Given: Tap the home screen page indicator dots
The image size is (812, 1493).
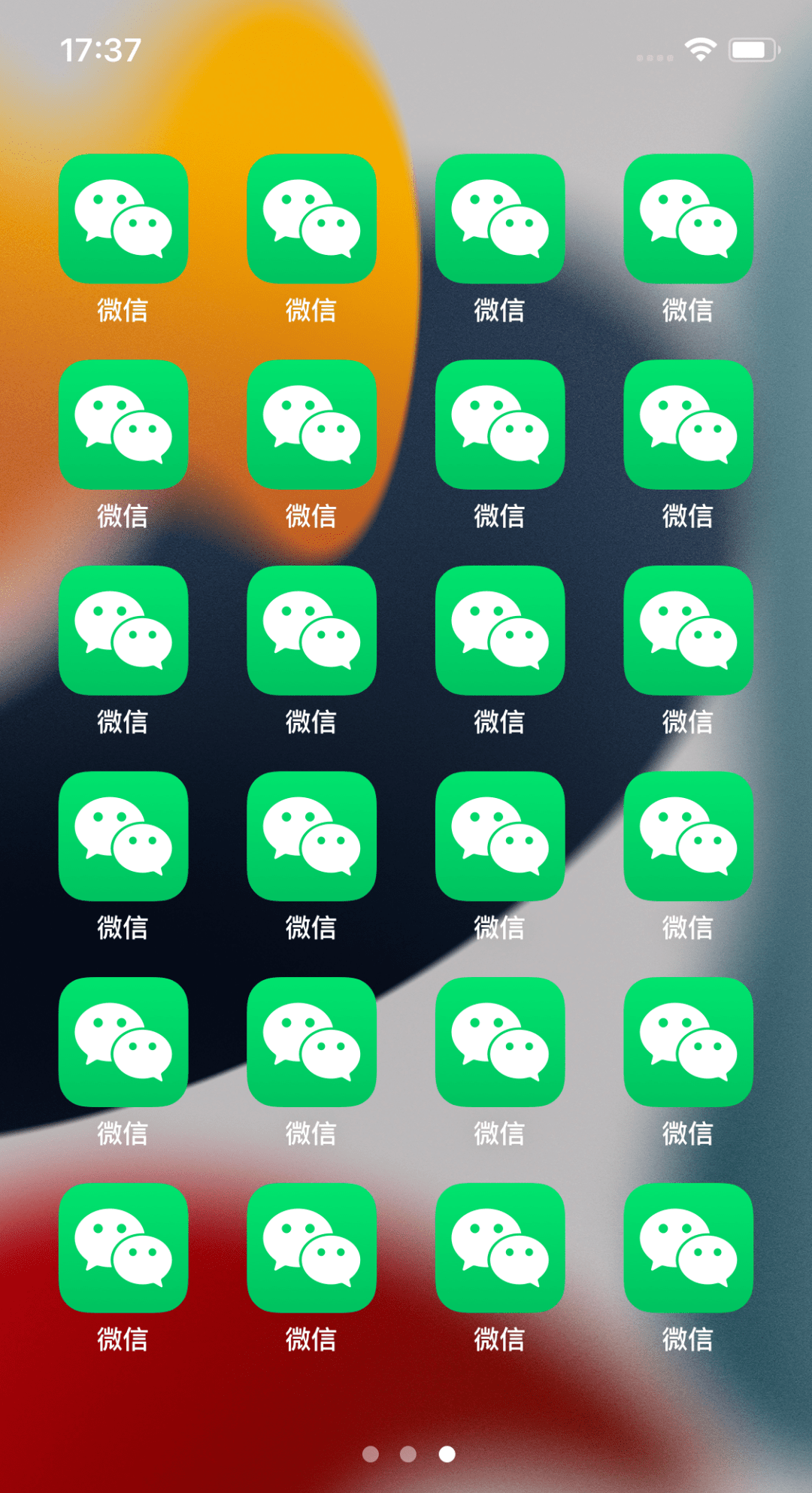Looking at the screenshot, I should (x=408, y=1454).
